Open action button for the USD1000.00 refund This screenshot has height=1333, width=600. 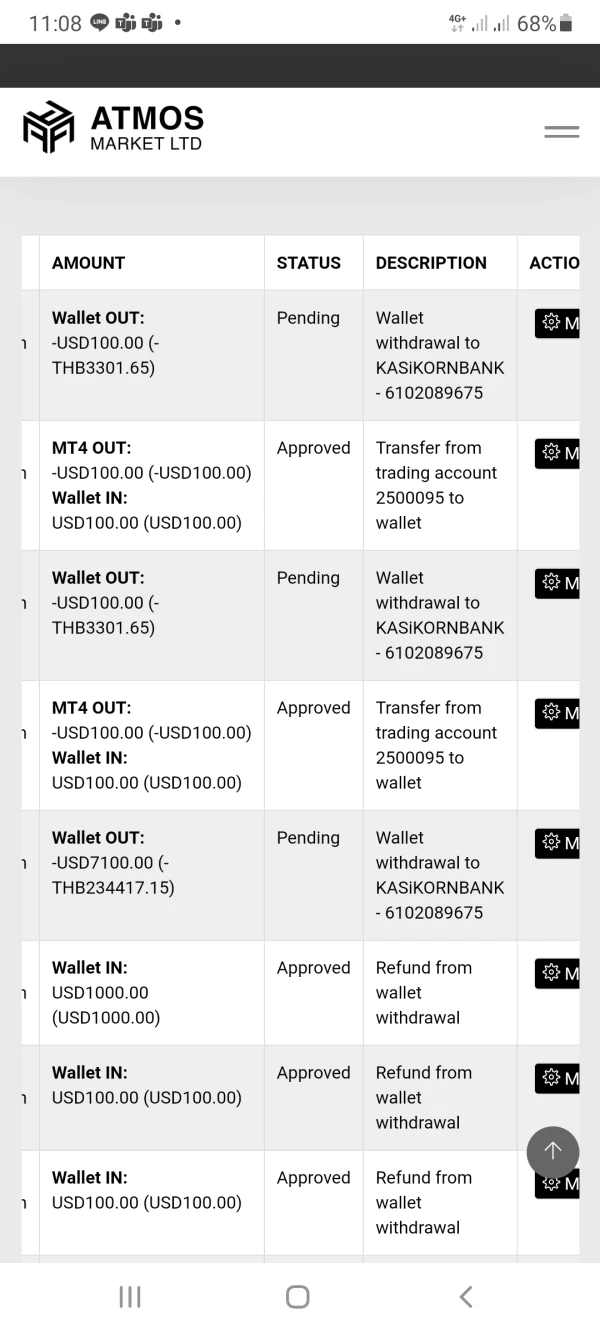(x=558, y=973)
